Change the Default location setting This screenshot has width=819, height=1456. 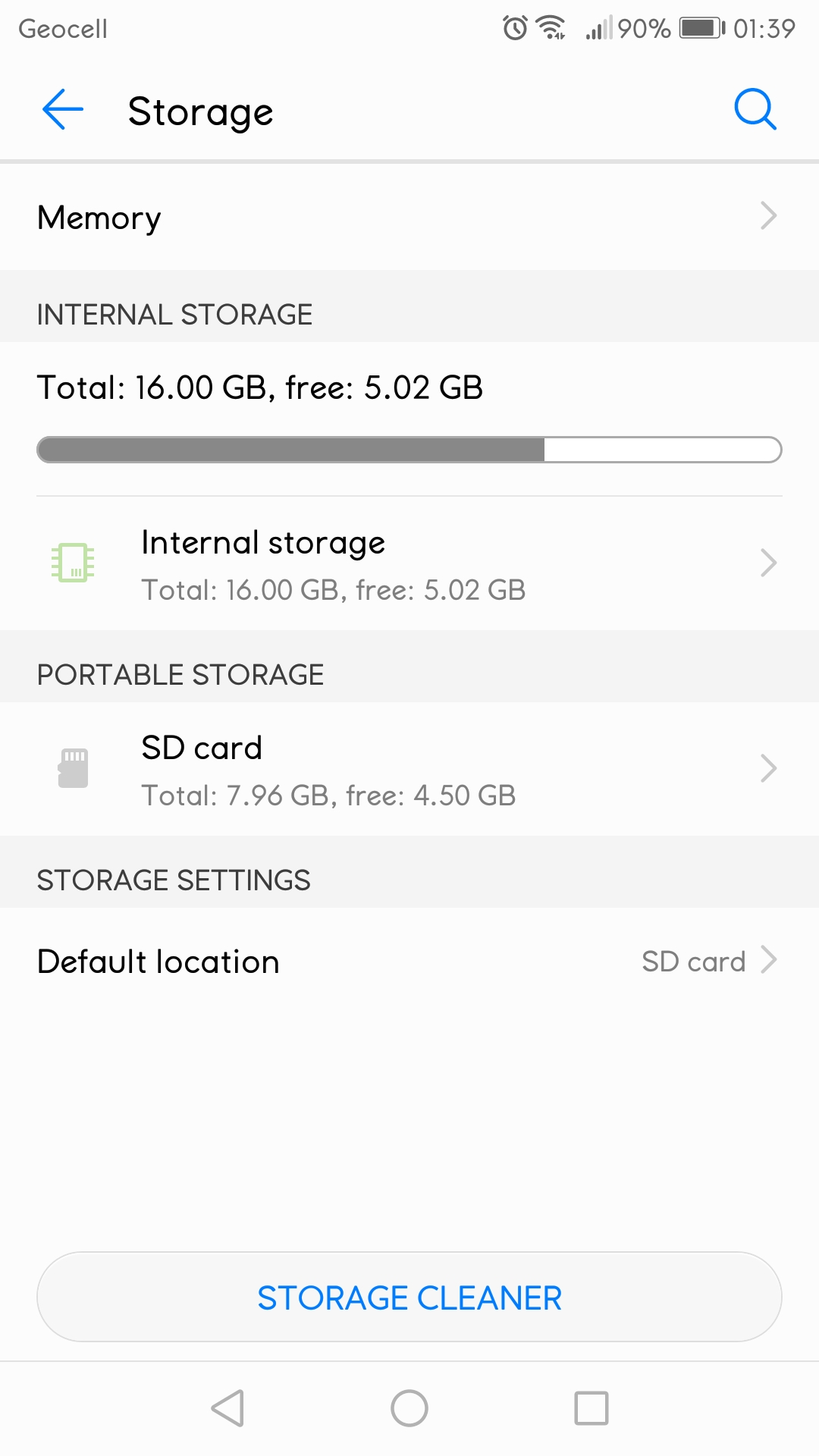pyautogui.click(x=409, y=962)
